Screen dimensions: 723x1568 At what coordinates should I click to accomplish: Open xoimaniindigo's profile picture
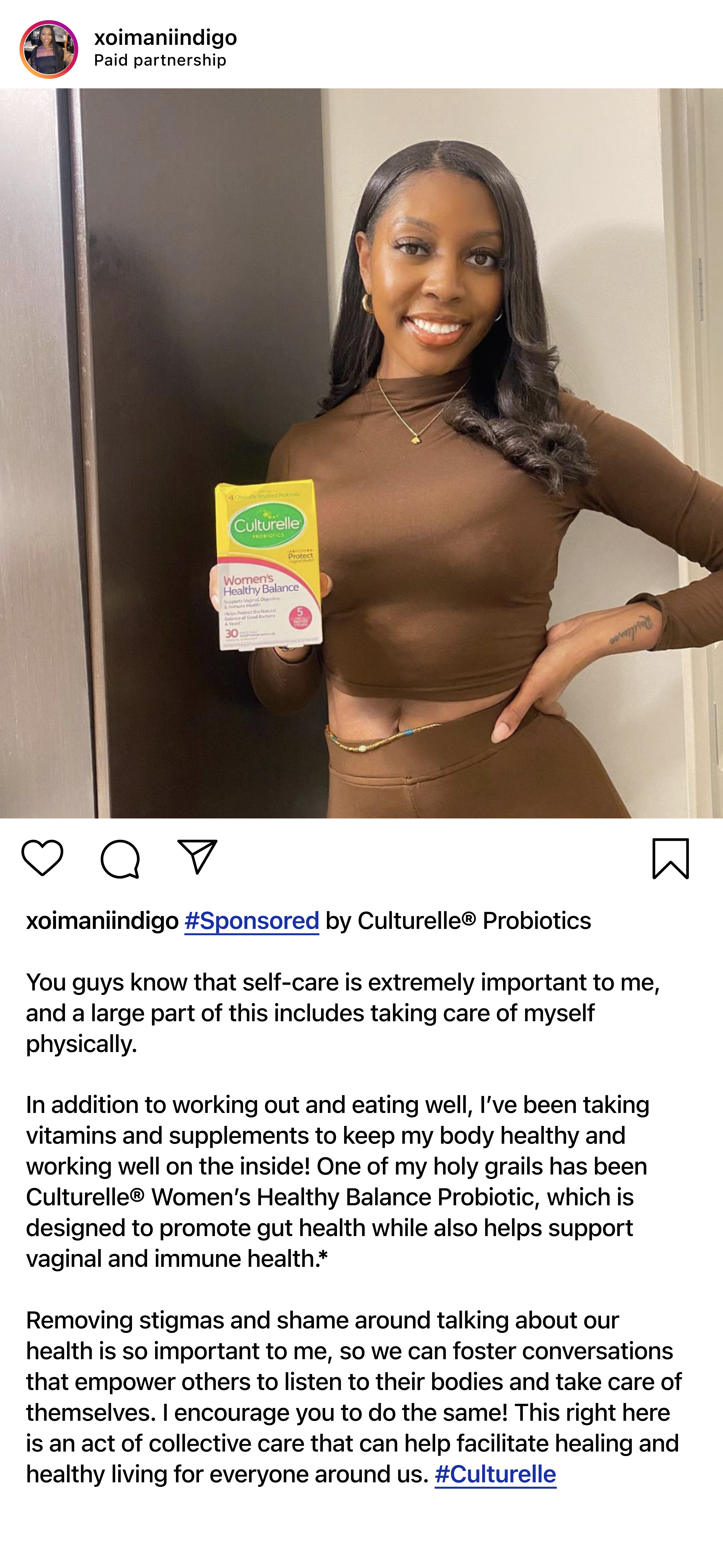[x=49, y=49]
